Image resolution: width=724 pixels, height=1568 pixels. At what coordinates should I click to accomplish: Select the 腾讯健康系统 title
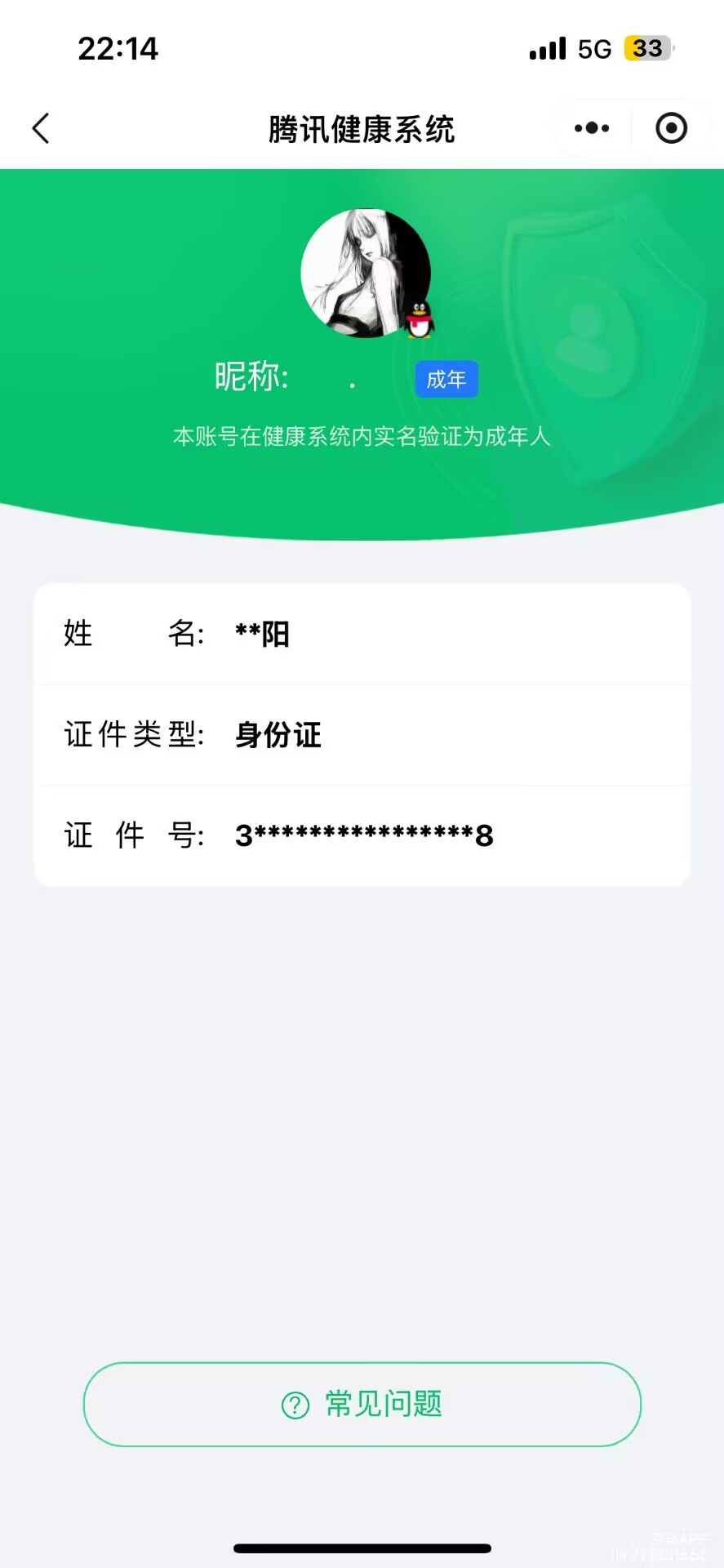pyautogui.click(x=362, y=128)
